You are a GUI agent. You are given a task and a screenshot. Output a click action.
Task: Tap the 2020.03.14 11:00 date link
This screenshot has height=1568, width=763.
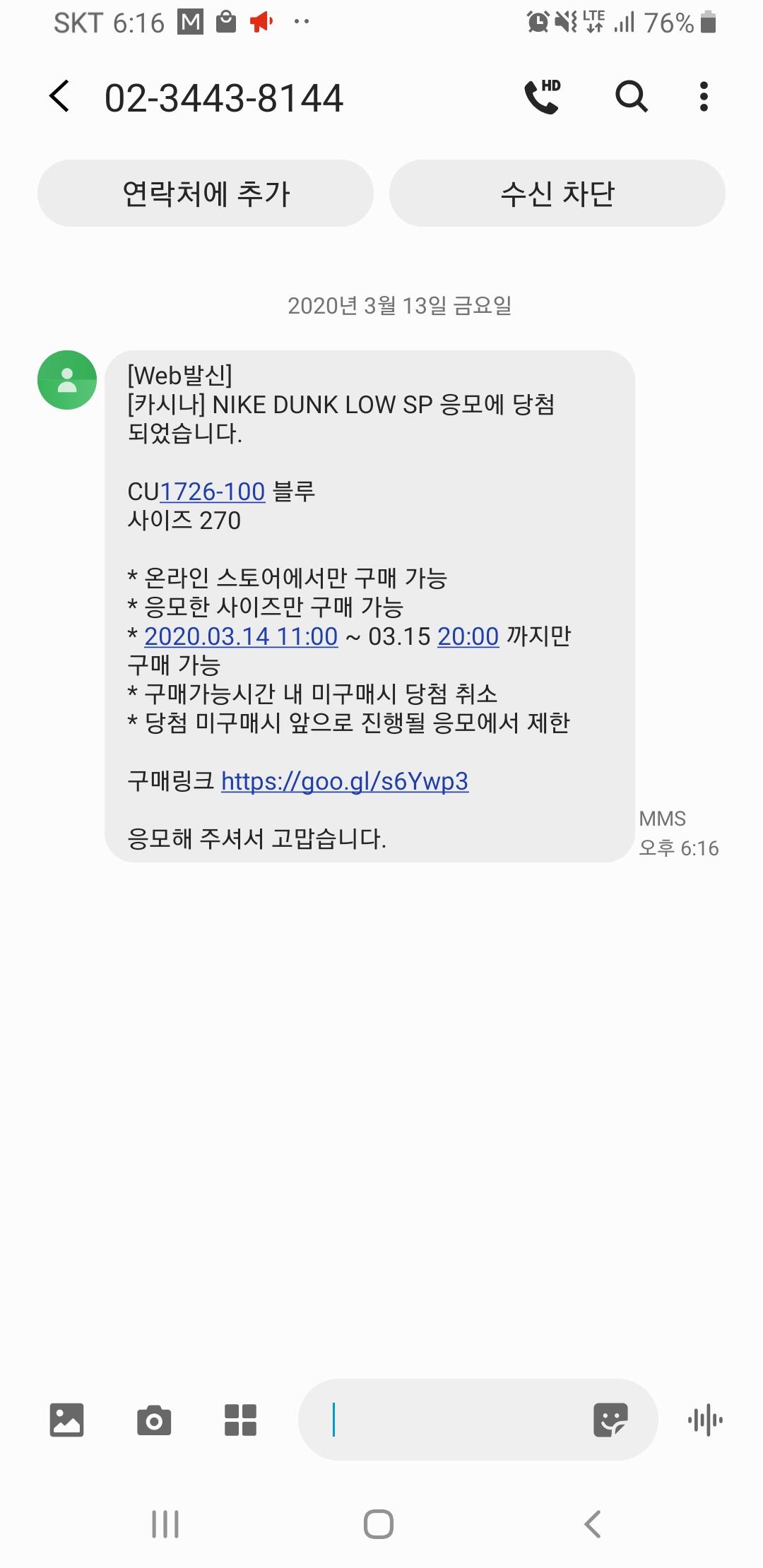(x=241, y=636)
